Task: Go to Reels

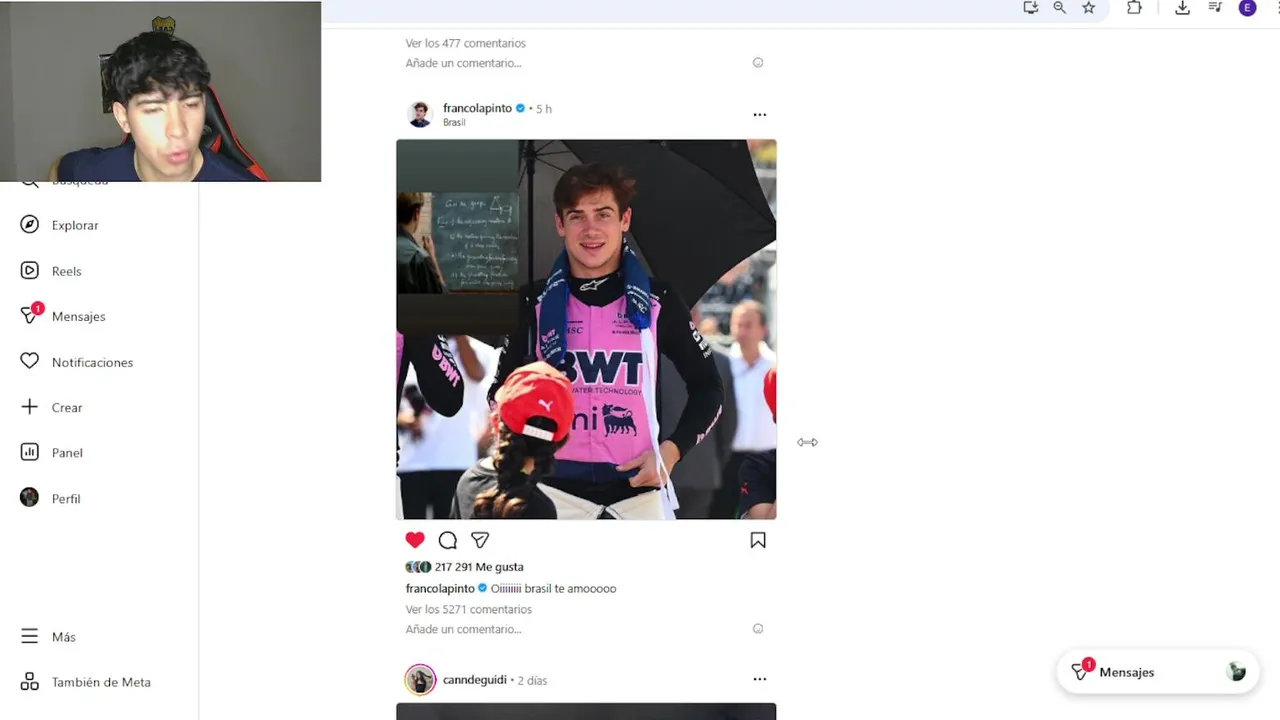Action: pyautogui.click(x=66, y=271)
